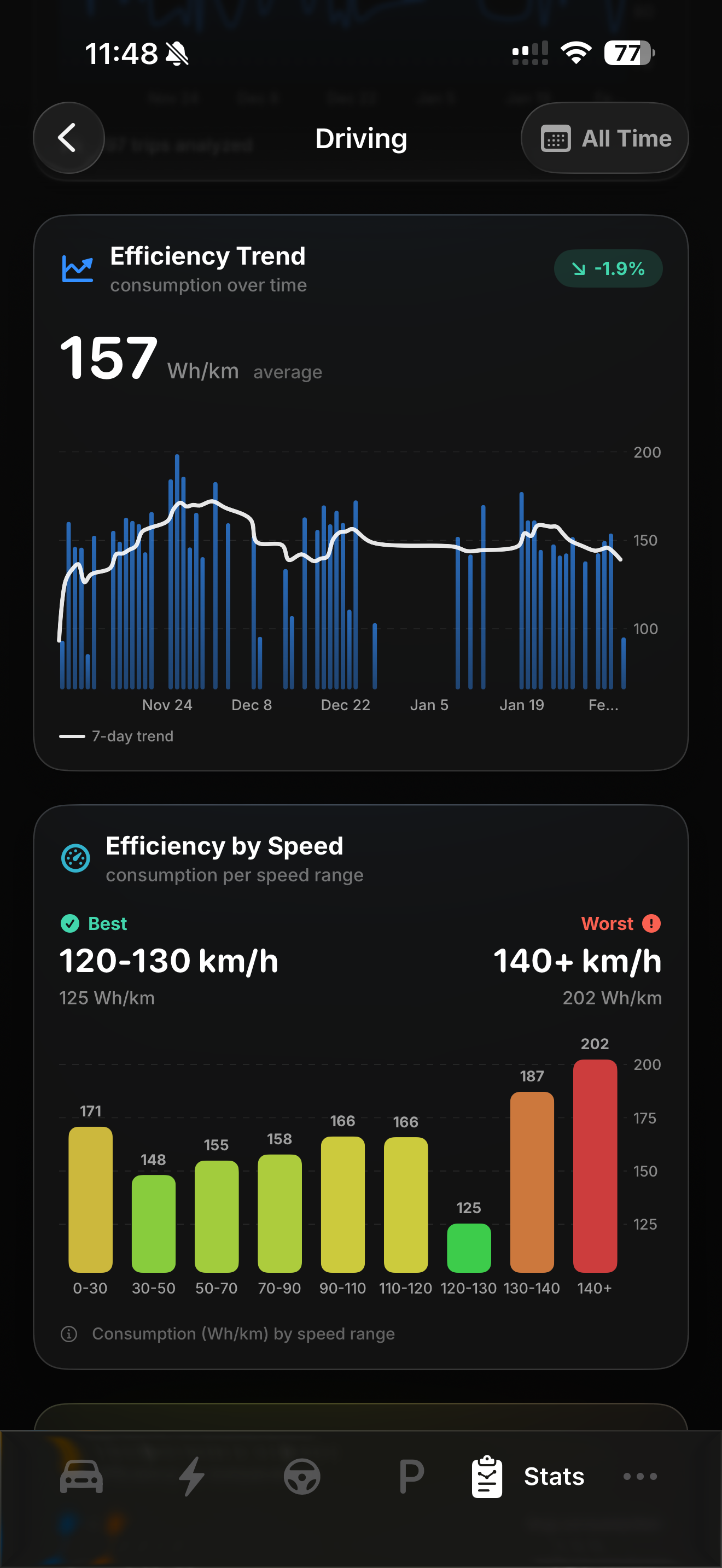This screenshot has width=722, height=1568.
Task: Switch to the car tab
Action: click(x=81, y=1477)
